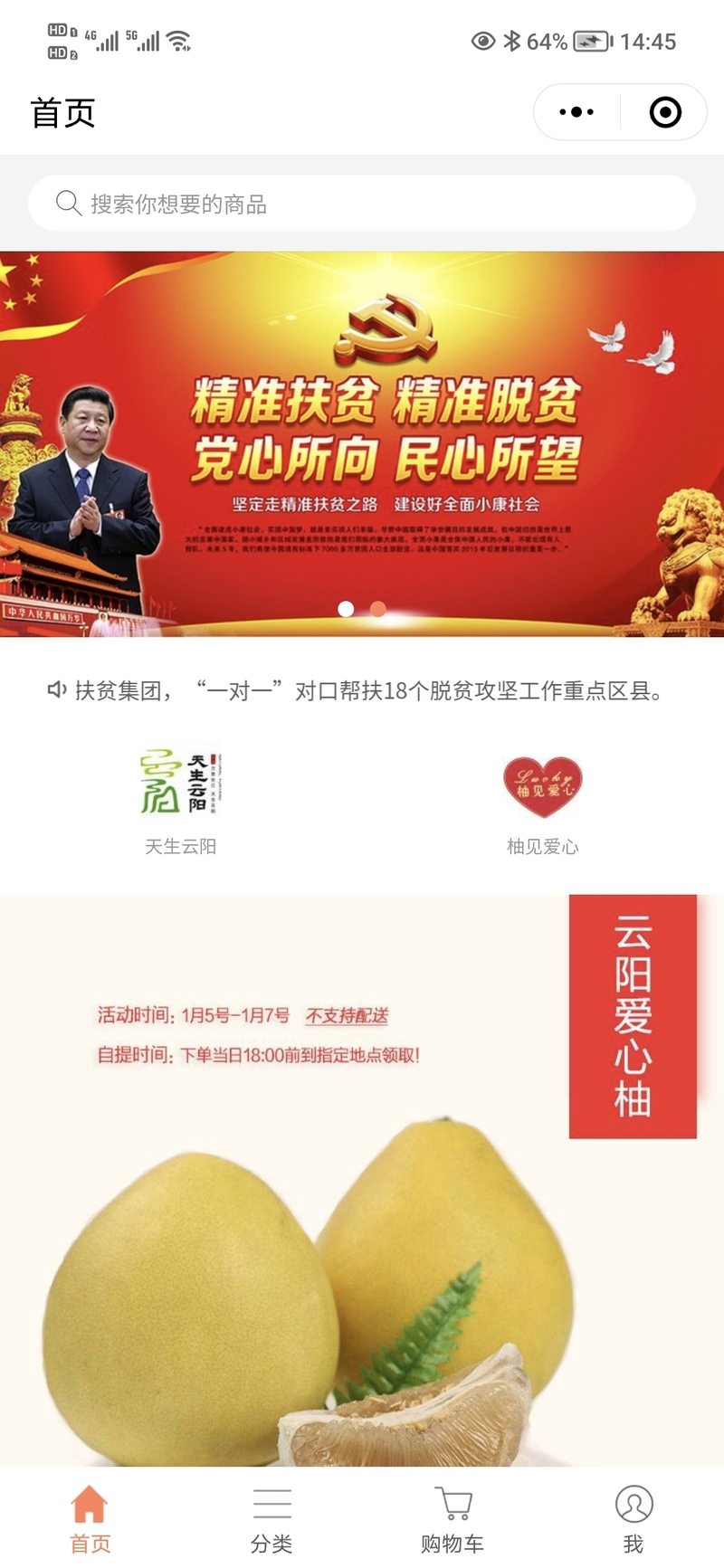724x1568 pixels.
Task: Close the mini program with the circle button
Action: pyautogui.click(x=665, y=112)
